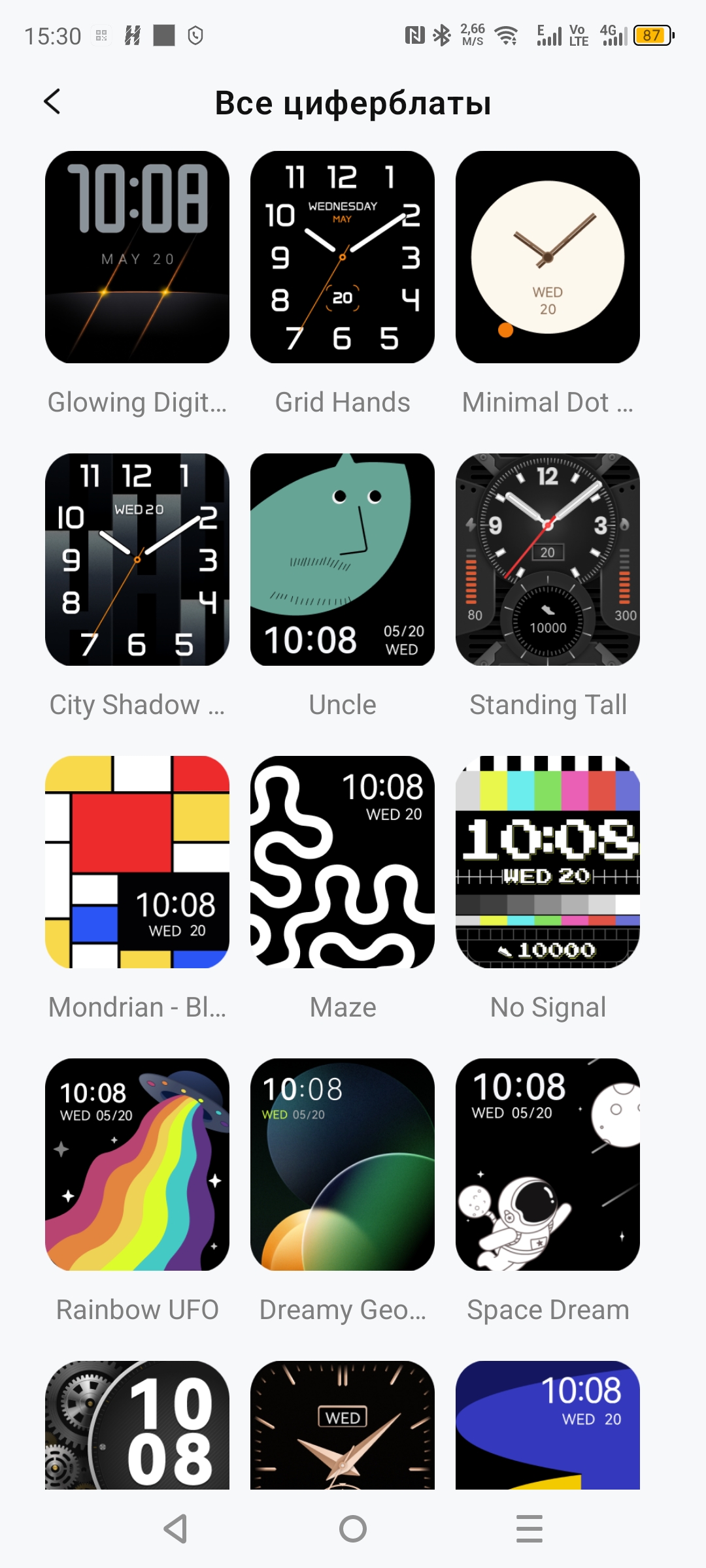
Task: Choose the Maze watch face
Action: 343,862
